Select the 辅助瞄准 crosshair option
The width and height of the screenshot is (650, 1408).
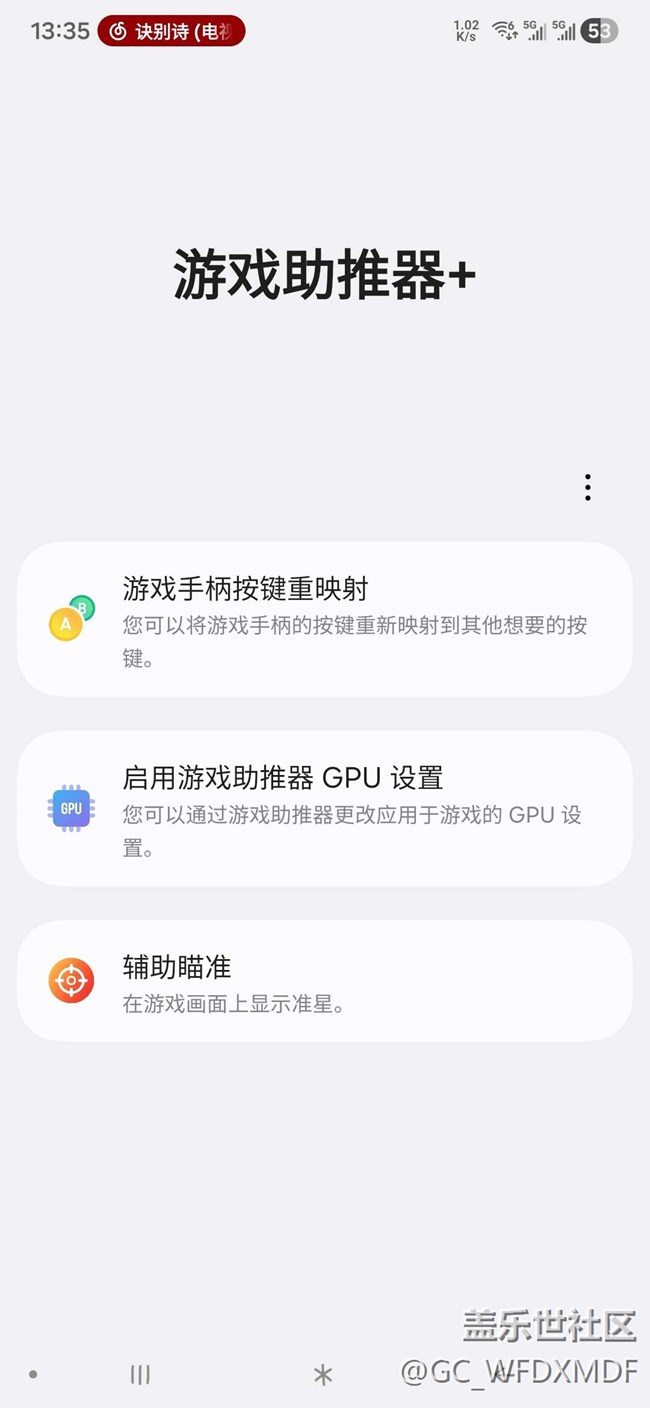(x=324, y=981)
